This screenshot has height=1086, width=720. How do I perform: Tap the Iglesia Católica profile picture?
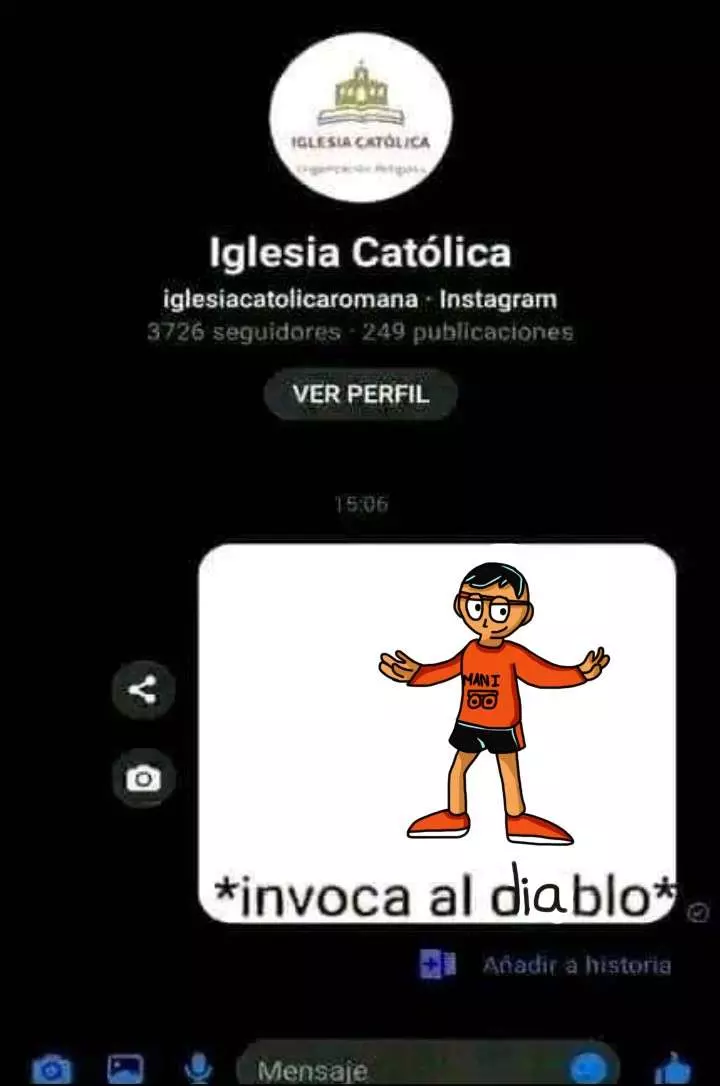361,116
